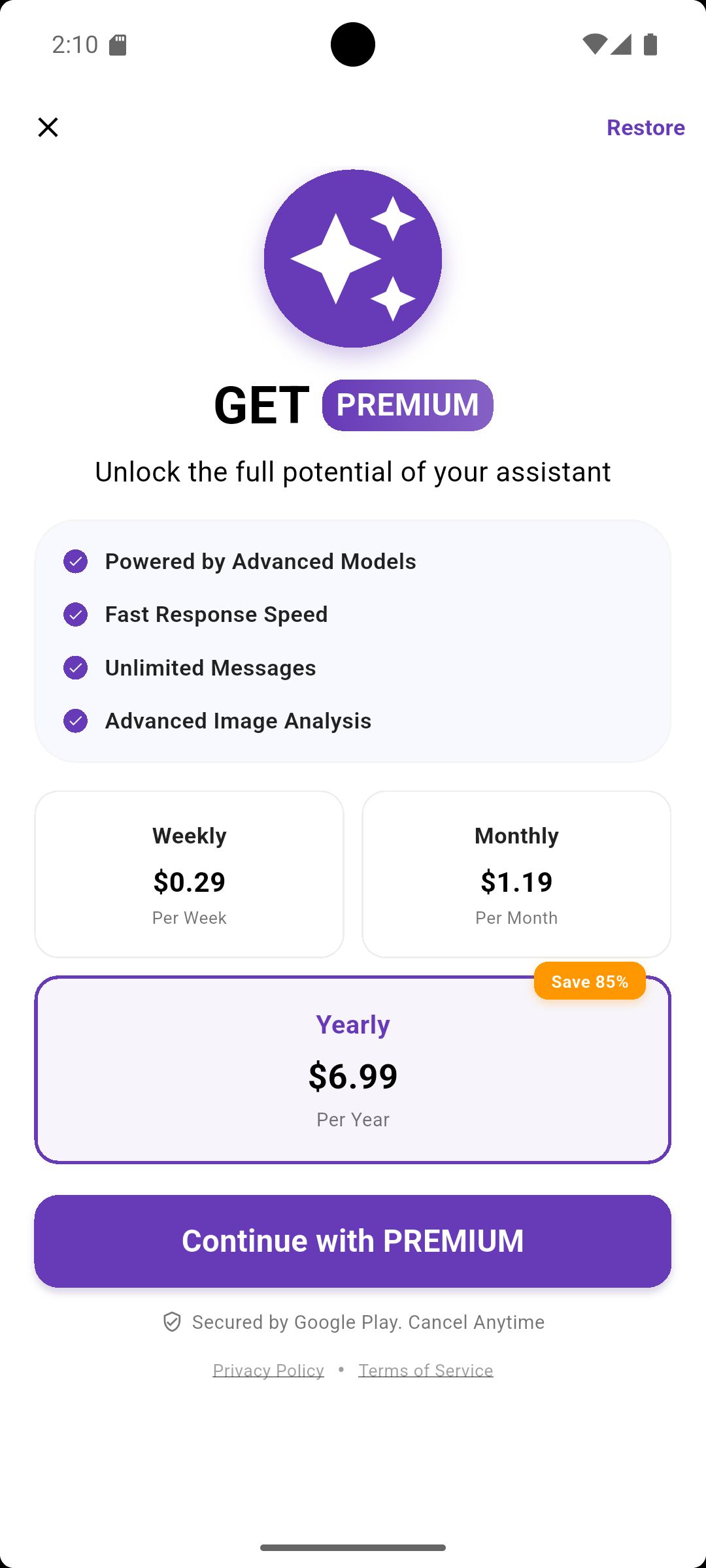Viewport: 706px width, 1568px height.
Task: Select the Weekly $0.29 plan
Action: click(x=190, y=874)
